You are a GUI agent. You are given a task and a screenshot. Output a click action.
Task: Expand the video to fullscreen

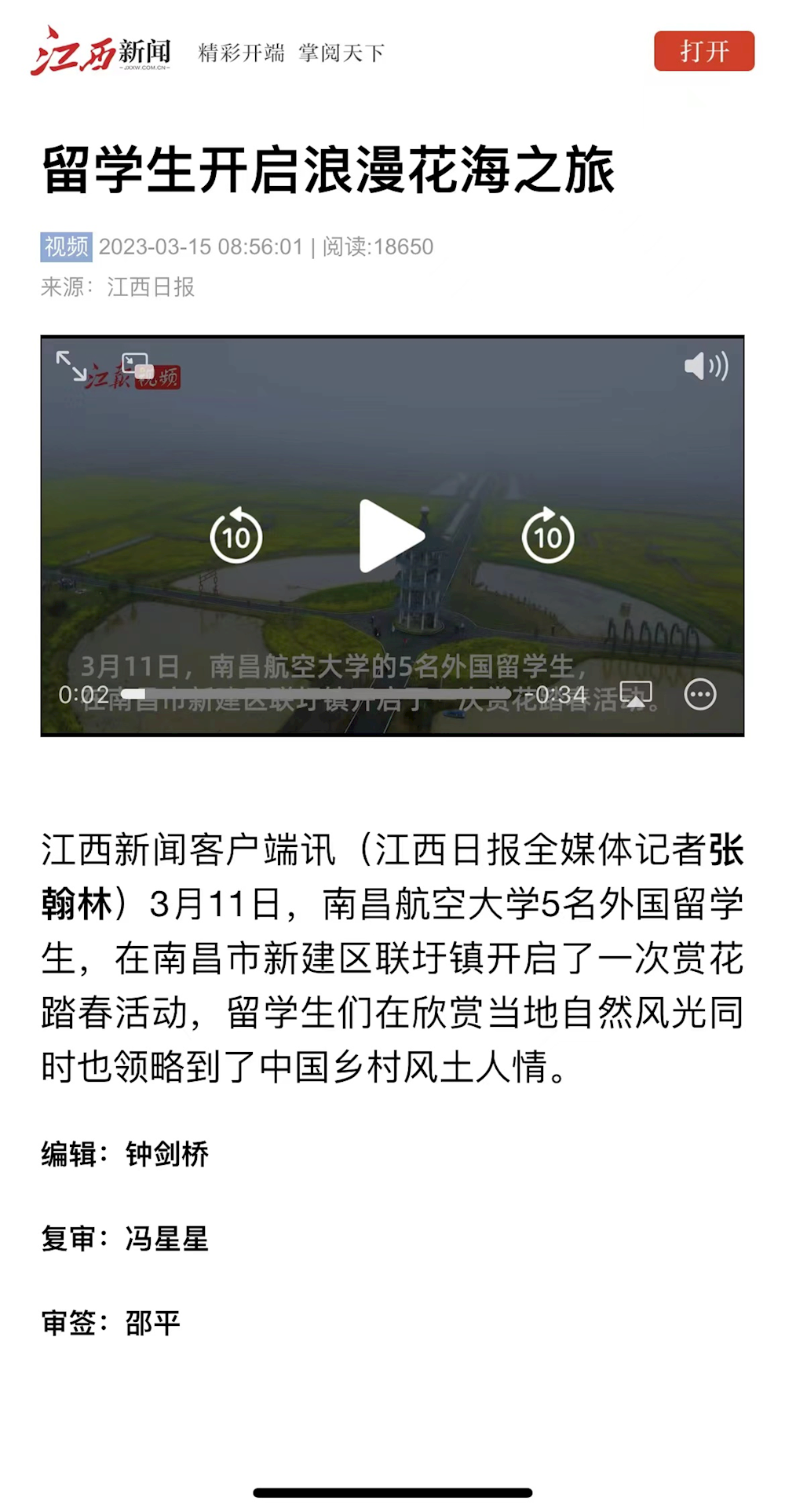[71, 366]
